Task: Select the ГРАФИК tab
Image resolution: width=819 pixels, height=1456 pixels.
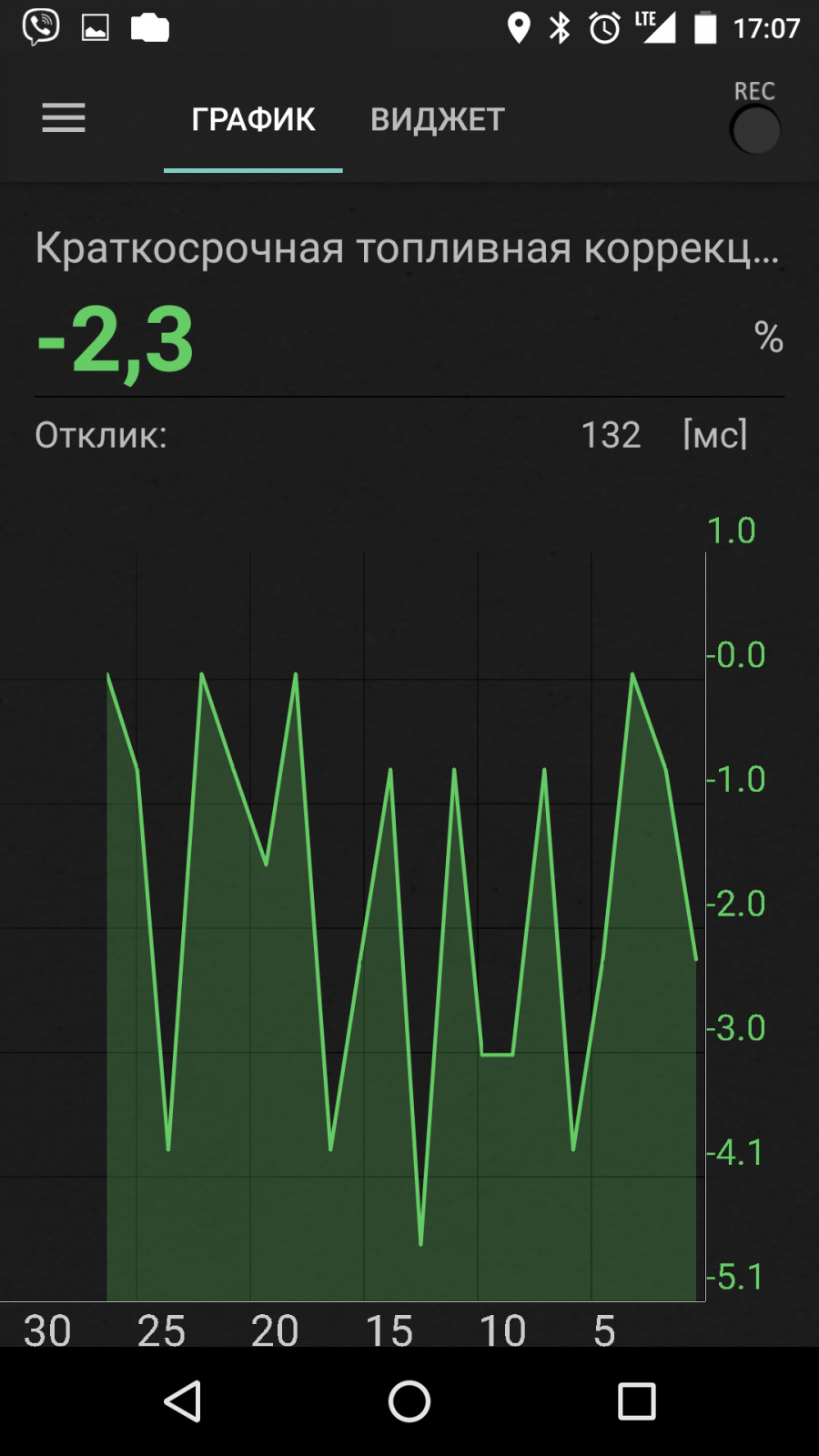Action: [253, 119]
